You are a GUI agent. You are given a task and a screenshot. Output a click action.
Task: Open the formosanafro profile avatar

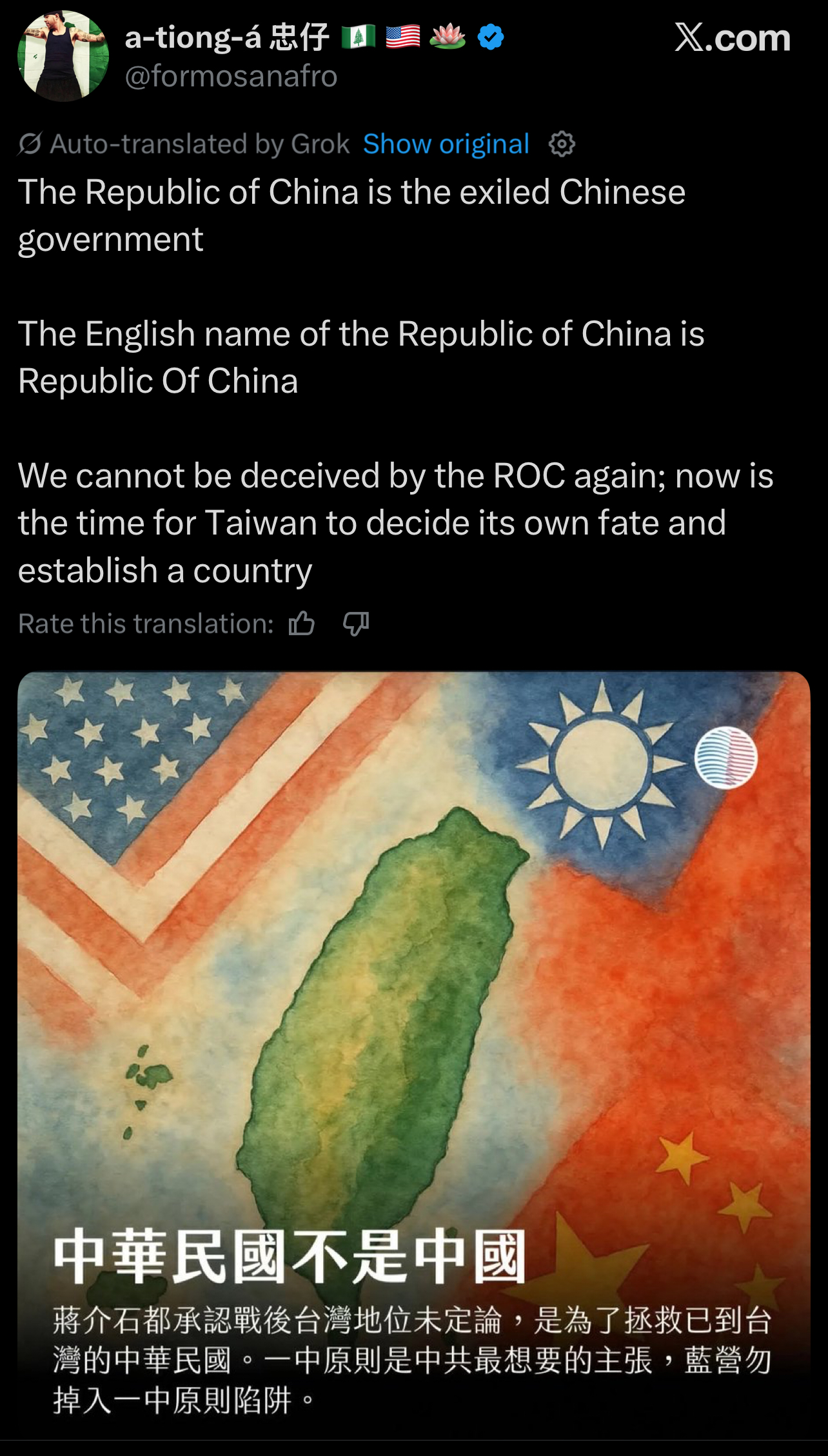click(63, 56)
